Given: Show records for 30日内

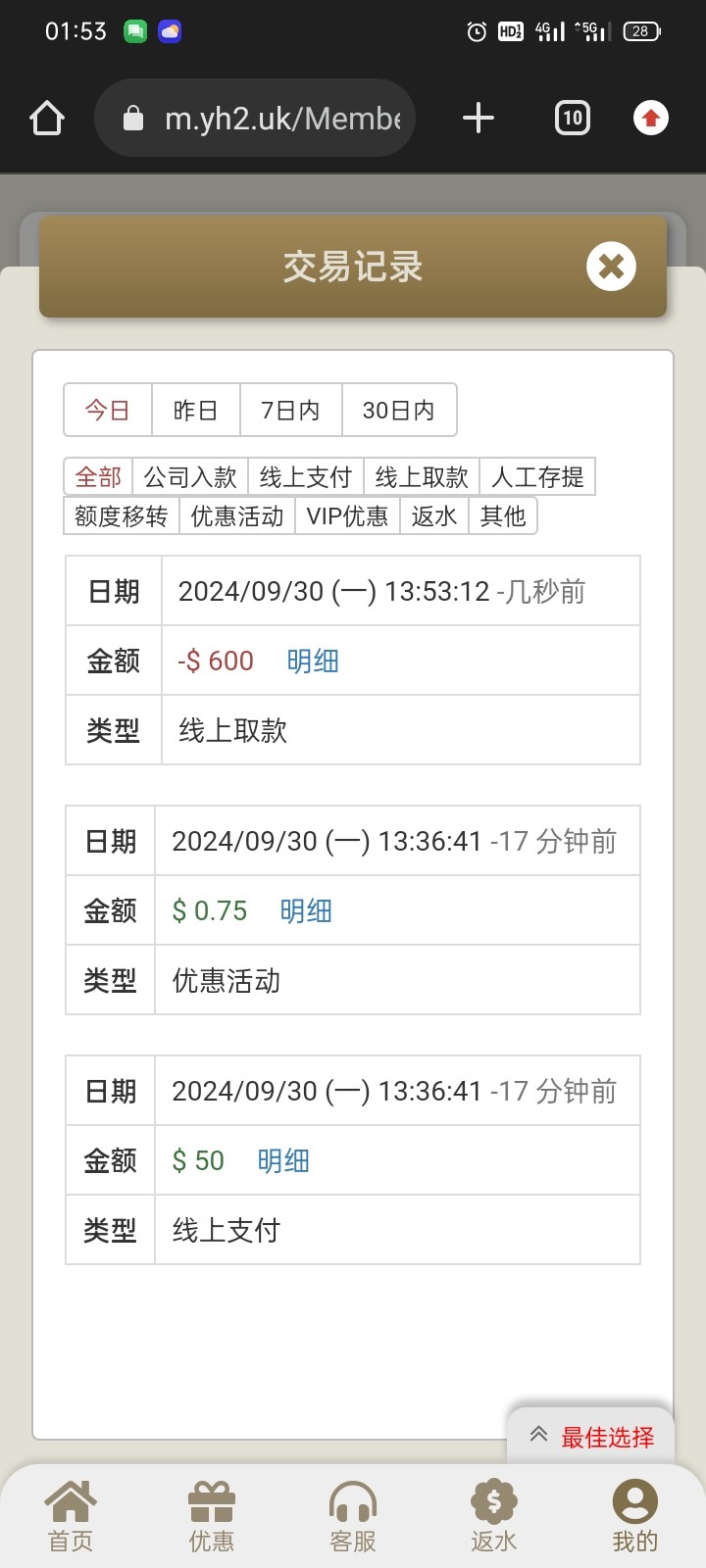Looking at the screenshot, I should click(x=399, y=410).
